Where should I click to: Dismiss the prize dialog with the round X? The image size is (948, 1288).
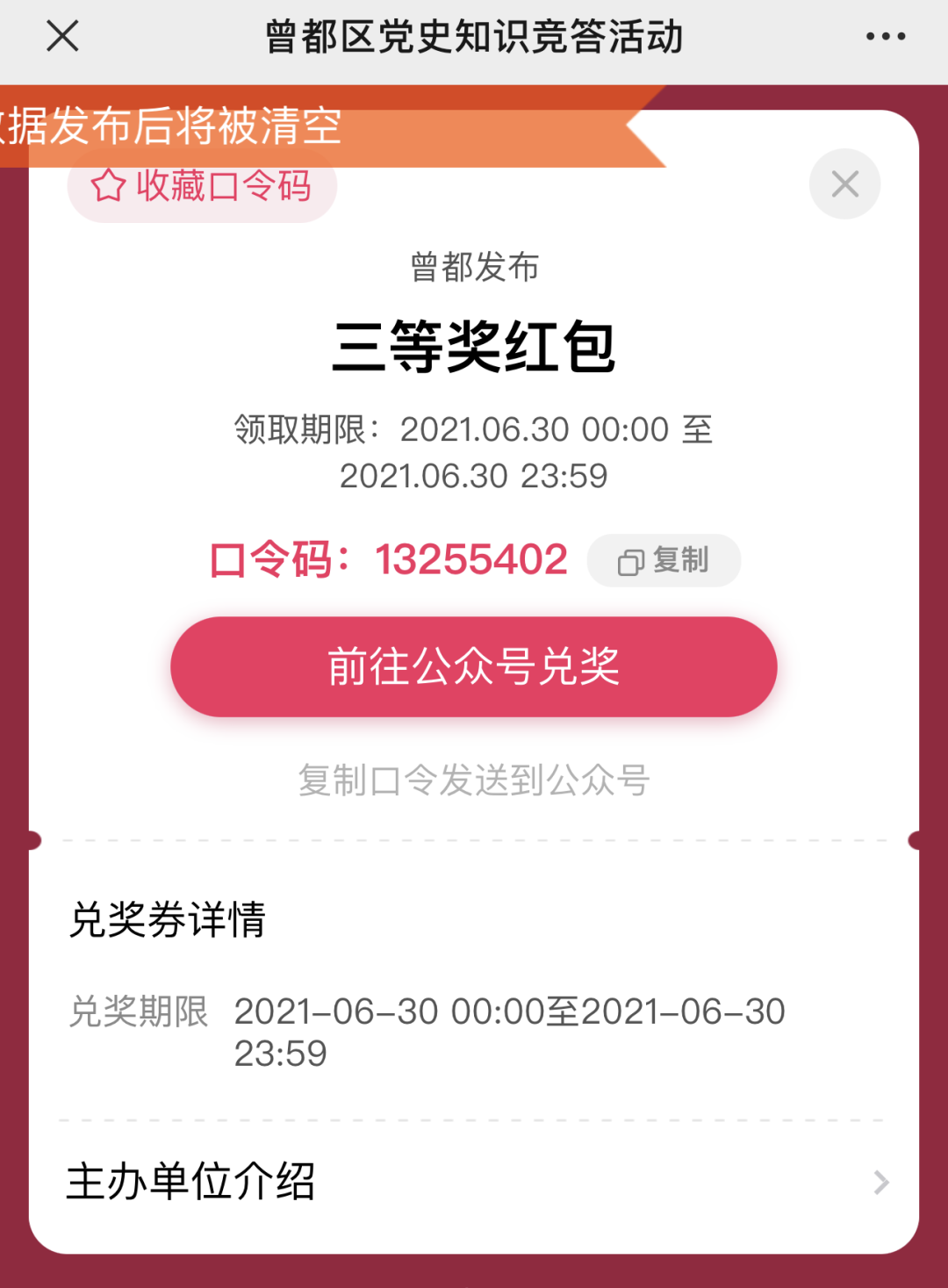pyautogui.click(x=844, y=184)
